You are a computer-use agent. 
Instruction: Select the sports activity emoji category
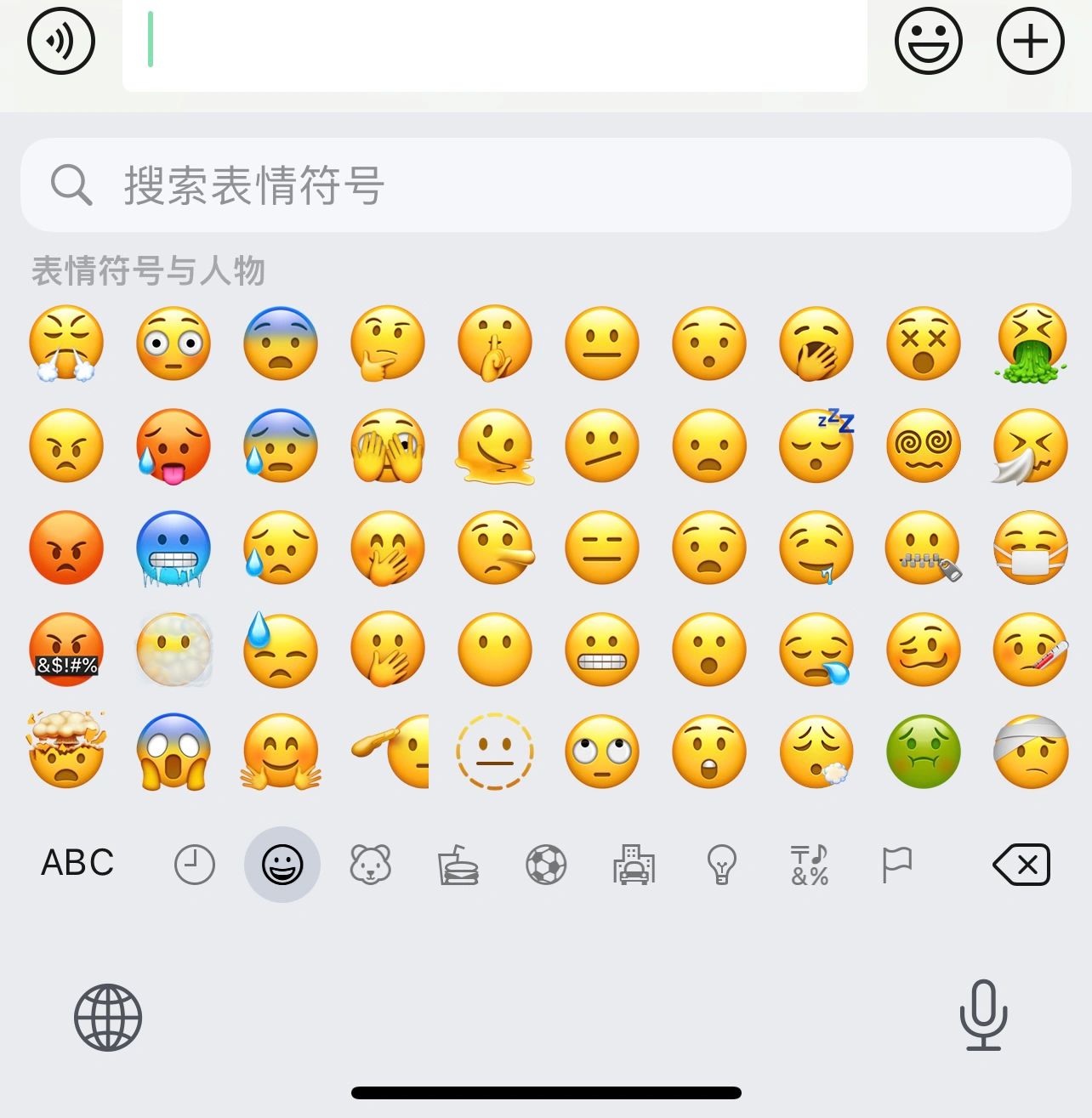pyautogui.click(x=546, y=865)
